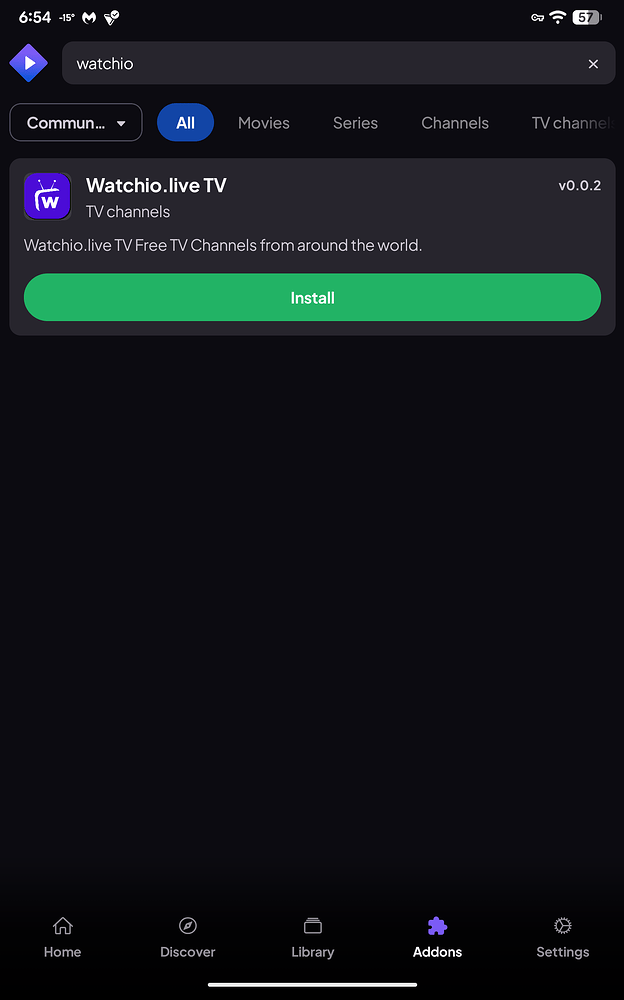
Task: Clear the watchio search text
Action: (593, 64)
